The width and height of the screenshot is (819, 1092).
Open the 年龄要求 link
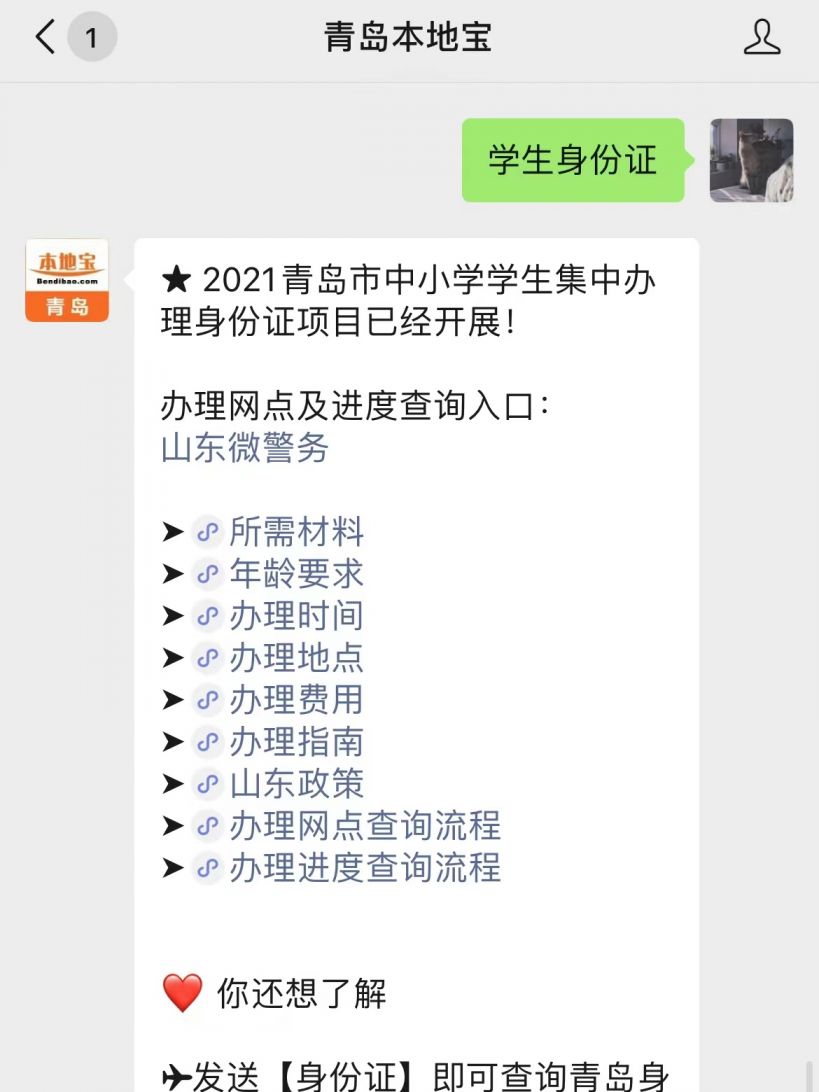pyautogui.click(x=296, y=574)
